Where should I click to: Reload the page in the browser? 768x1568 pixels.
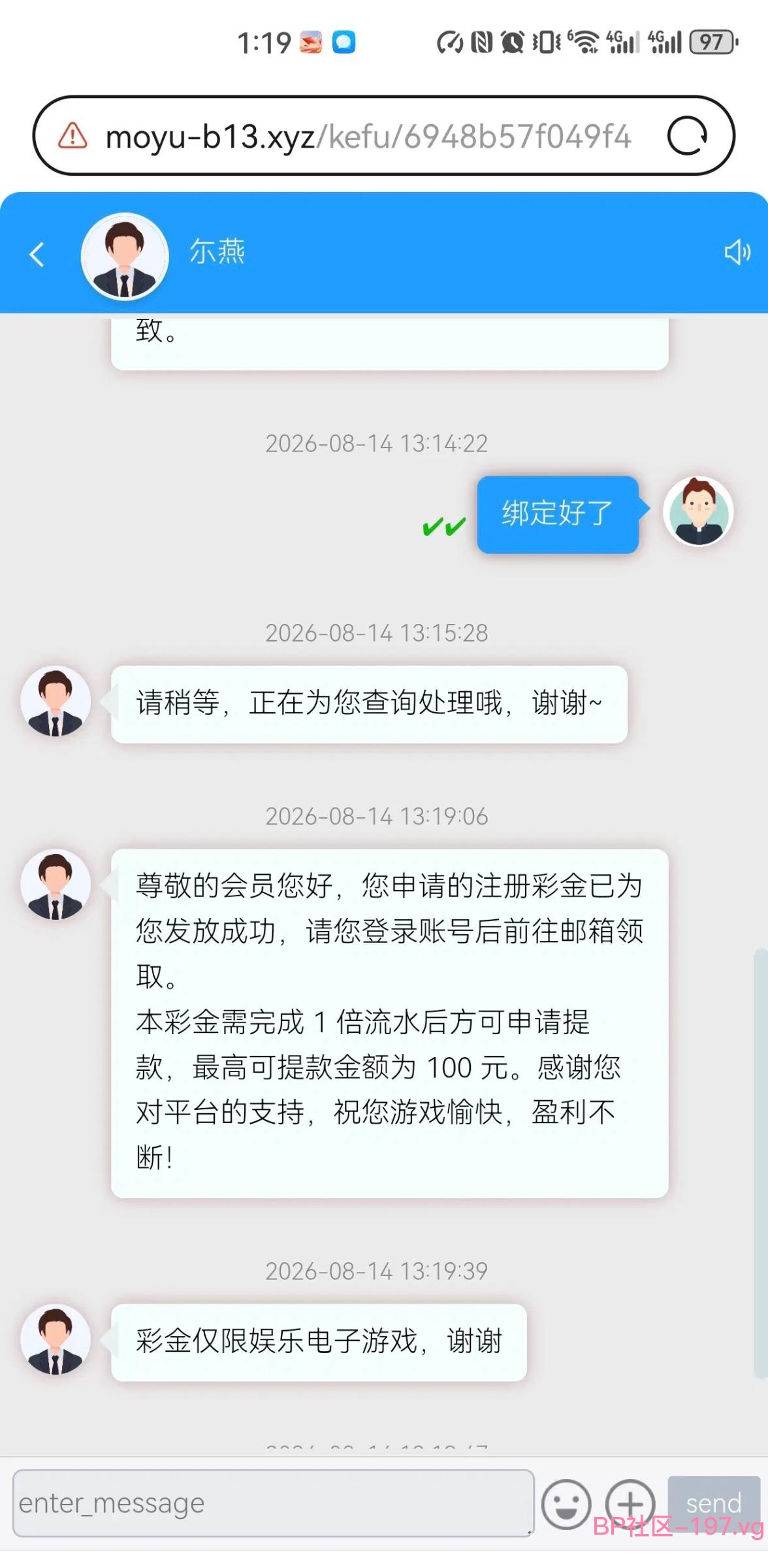click(687, 136)
